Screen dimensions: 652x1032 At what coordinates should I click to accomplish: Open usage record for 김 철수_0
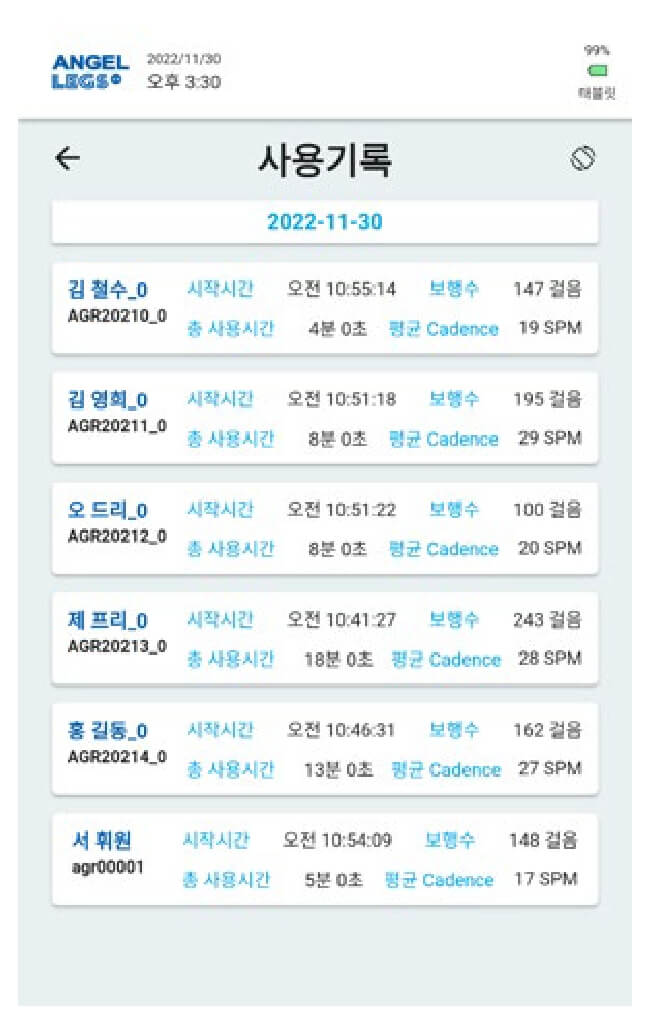point(325,308)
